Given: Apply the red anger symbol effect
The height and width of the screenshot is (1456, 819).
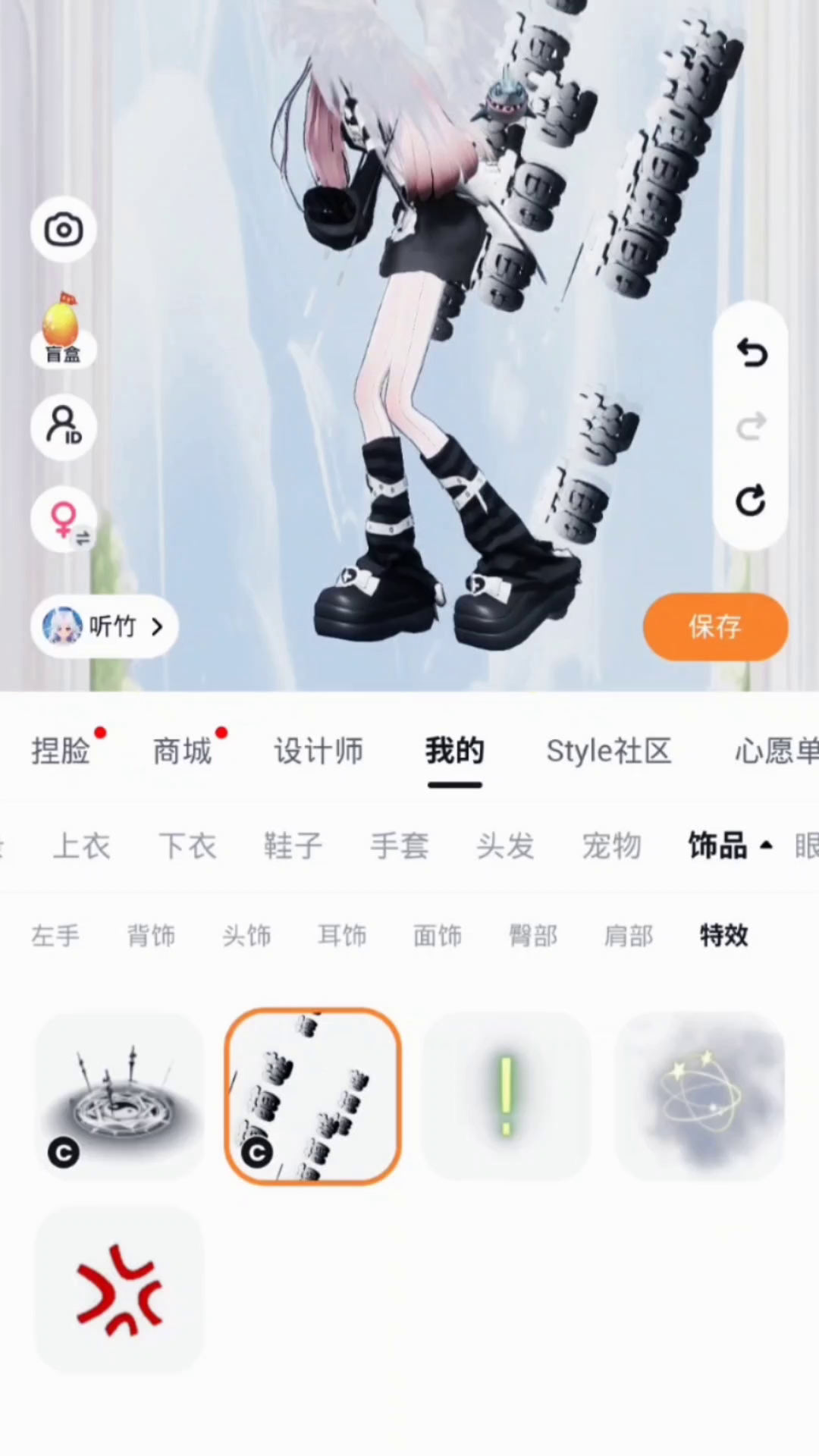Looking at the screenshot, I should click(x=119, y=1289).
